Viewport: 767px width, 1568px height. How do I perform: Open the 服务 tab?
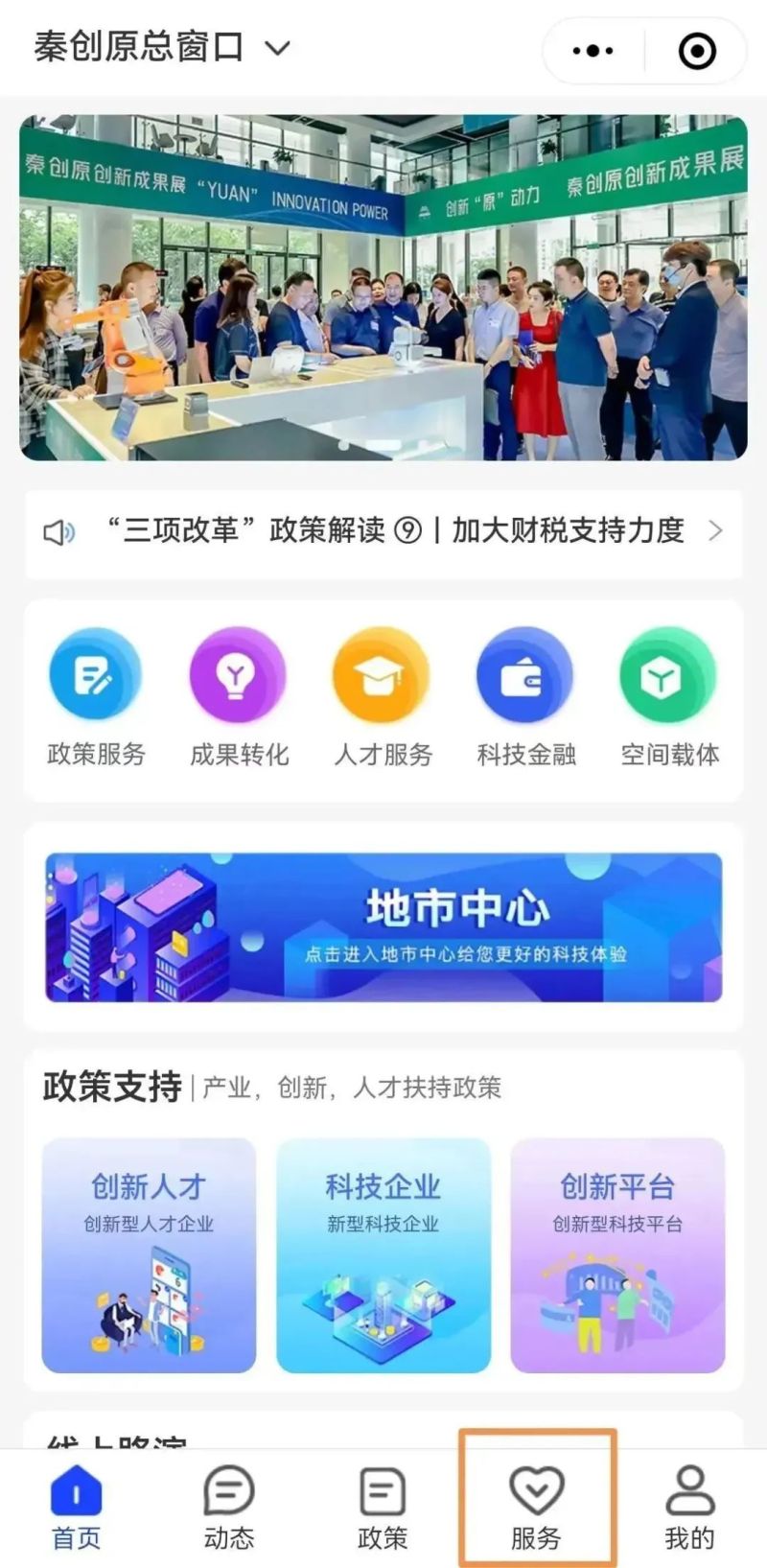pyautogui.click(x=536, y=1508)
